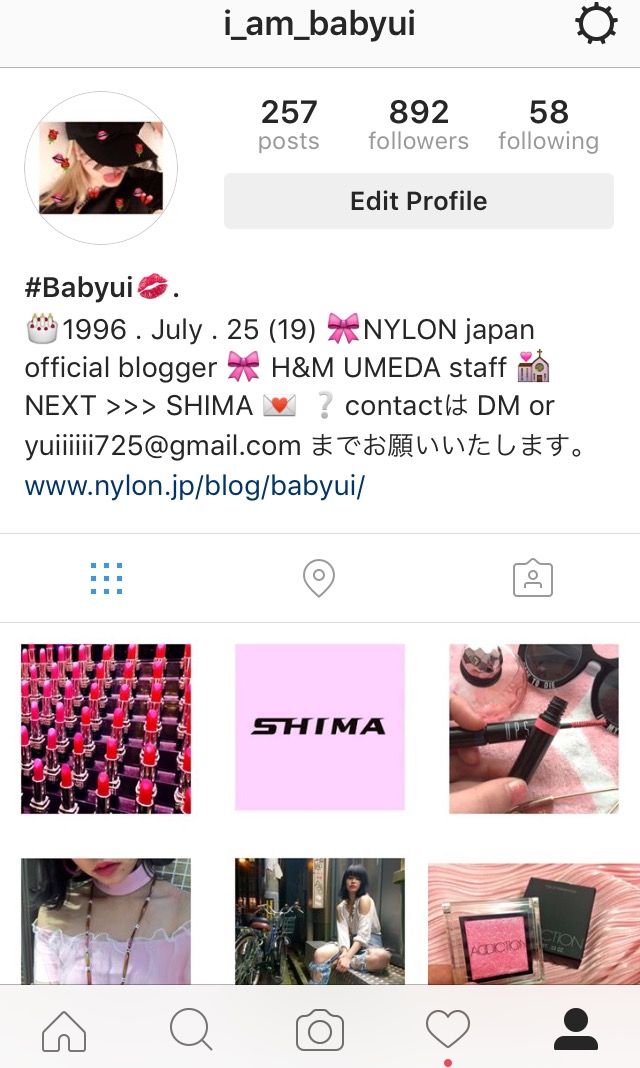
Task: Go to the home feed
Action: click(64, 1030)
